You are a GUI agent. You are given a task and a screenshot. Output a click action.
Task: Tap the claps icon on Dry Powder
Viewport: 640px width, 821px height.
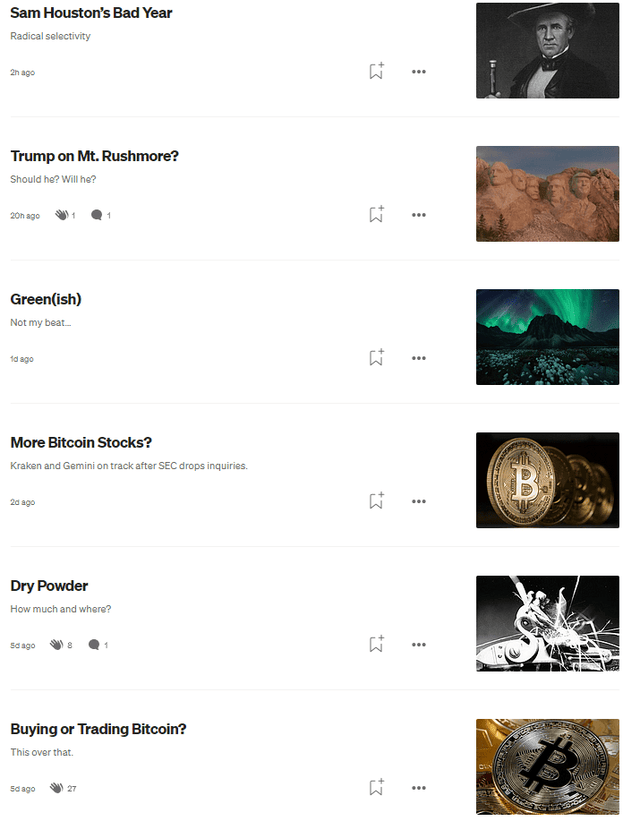tap(57, 645)
